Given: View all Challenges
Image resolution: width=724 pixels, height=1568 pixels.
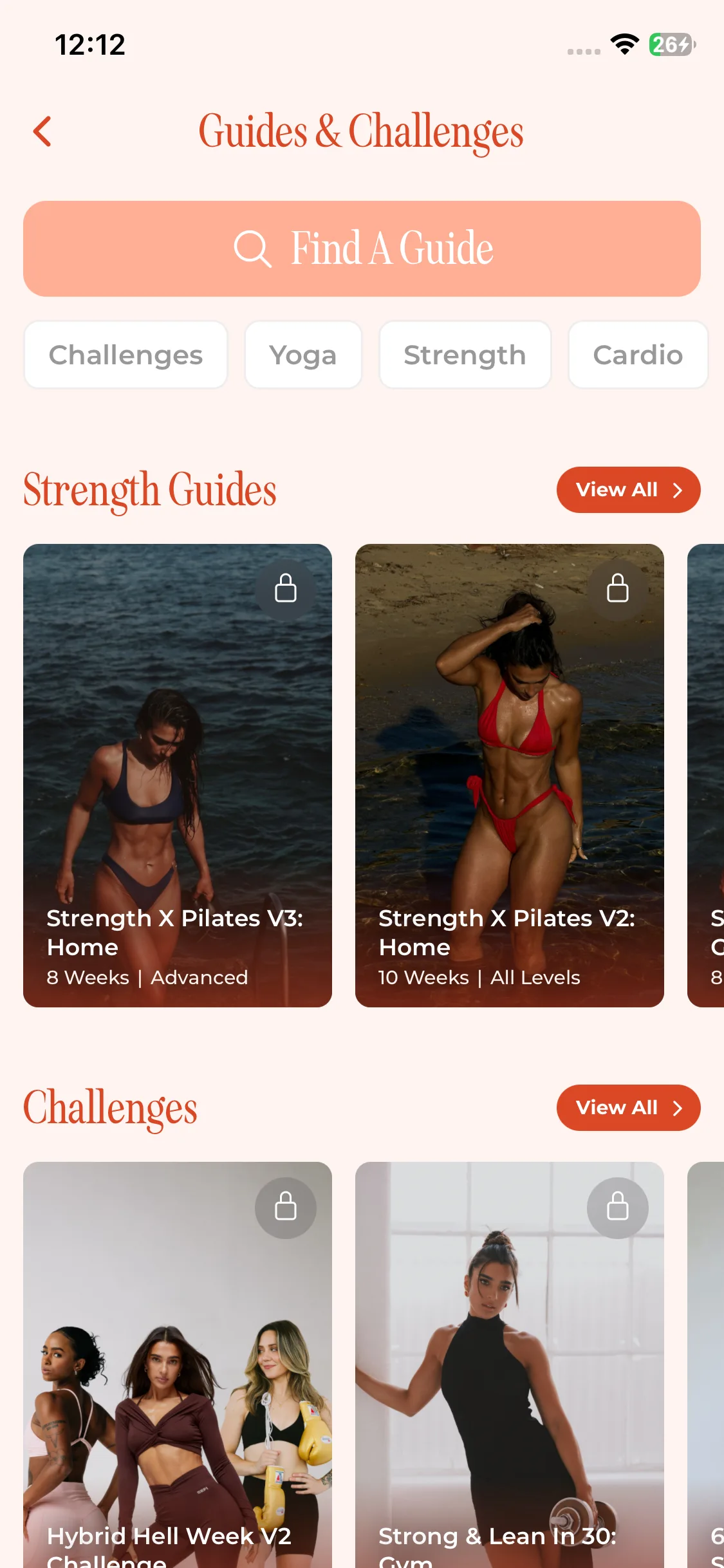Looking at the screenshot, I should (627, 1108).
